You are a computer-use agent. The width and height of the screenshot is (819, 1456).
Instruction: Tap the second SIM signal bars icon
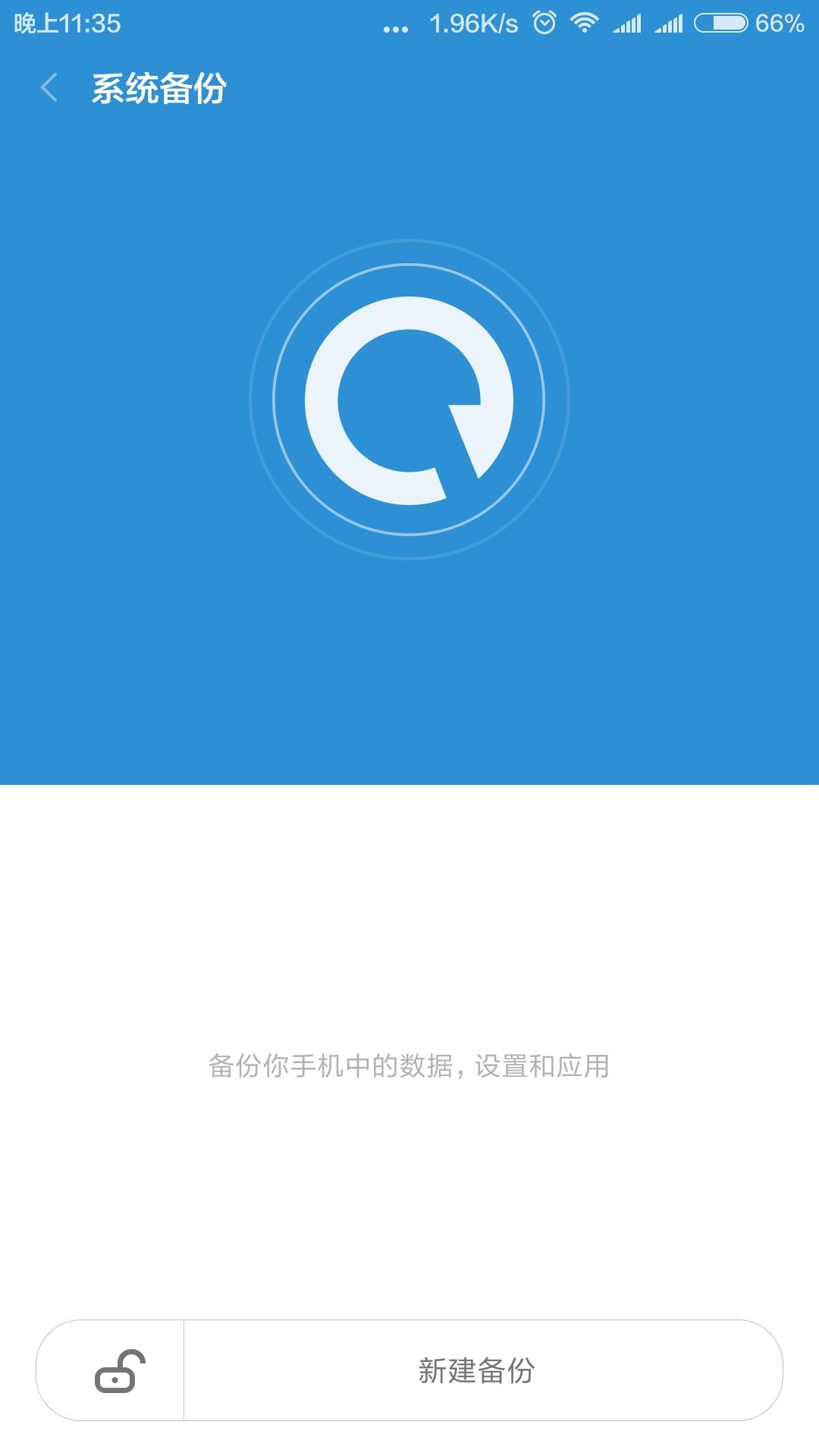point(667,24)
